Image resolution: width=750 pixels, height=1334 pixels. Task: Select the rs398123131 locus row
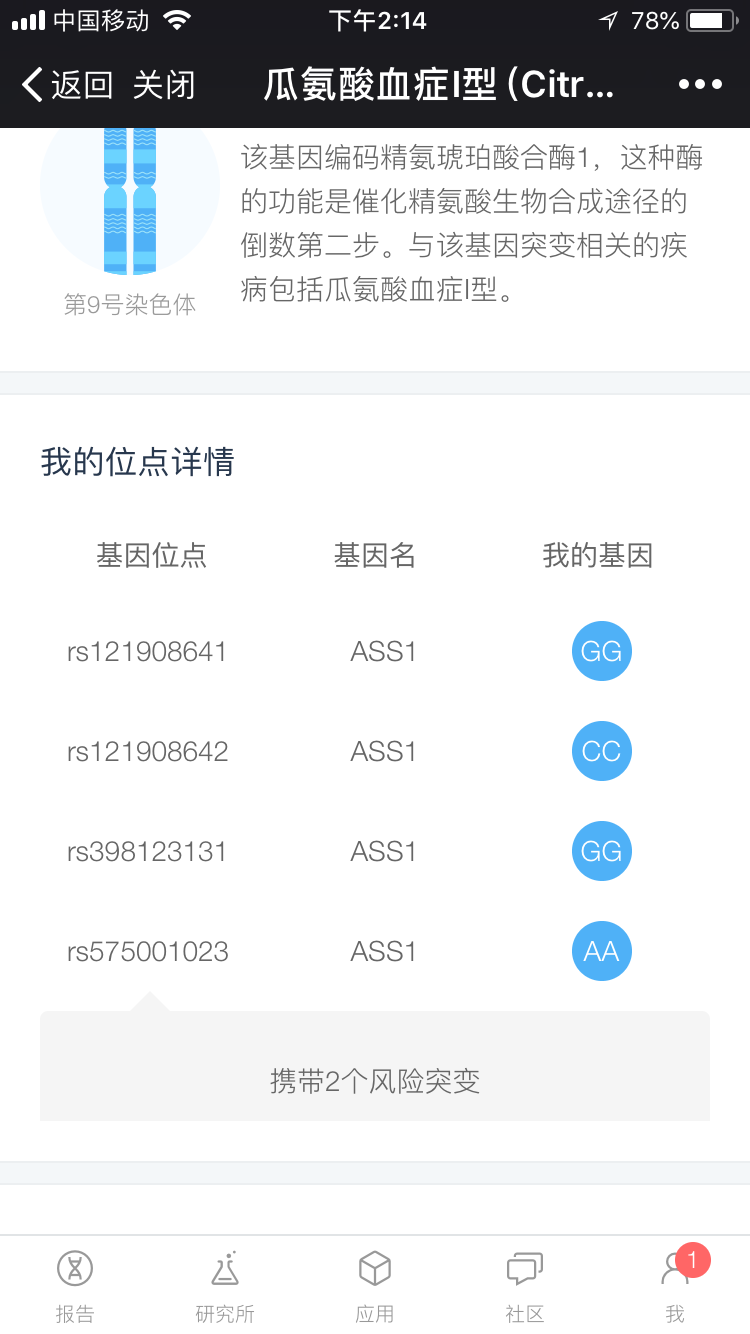tap(375, 852)
